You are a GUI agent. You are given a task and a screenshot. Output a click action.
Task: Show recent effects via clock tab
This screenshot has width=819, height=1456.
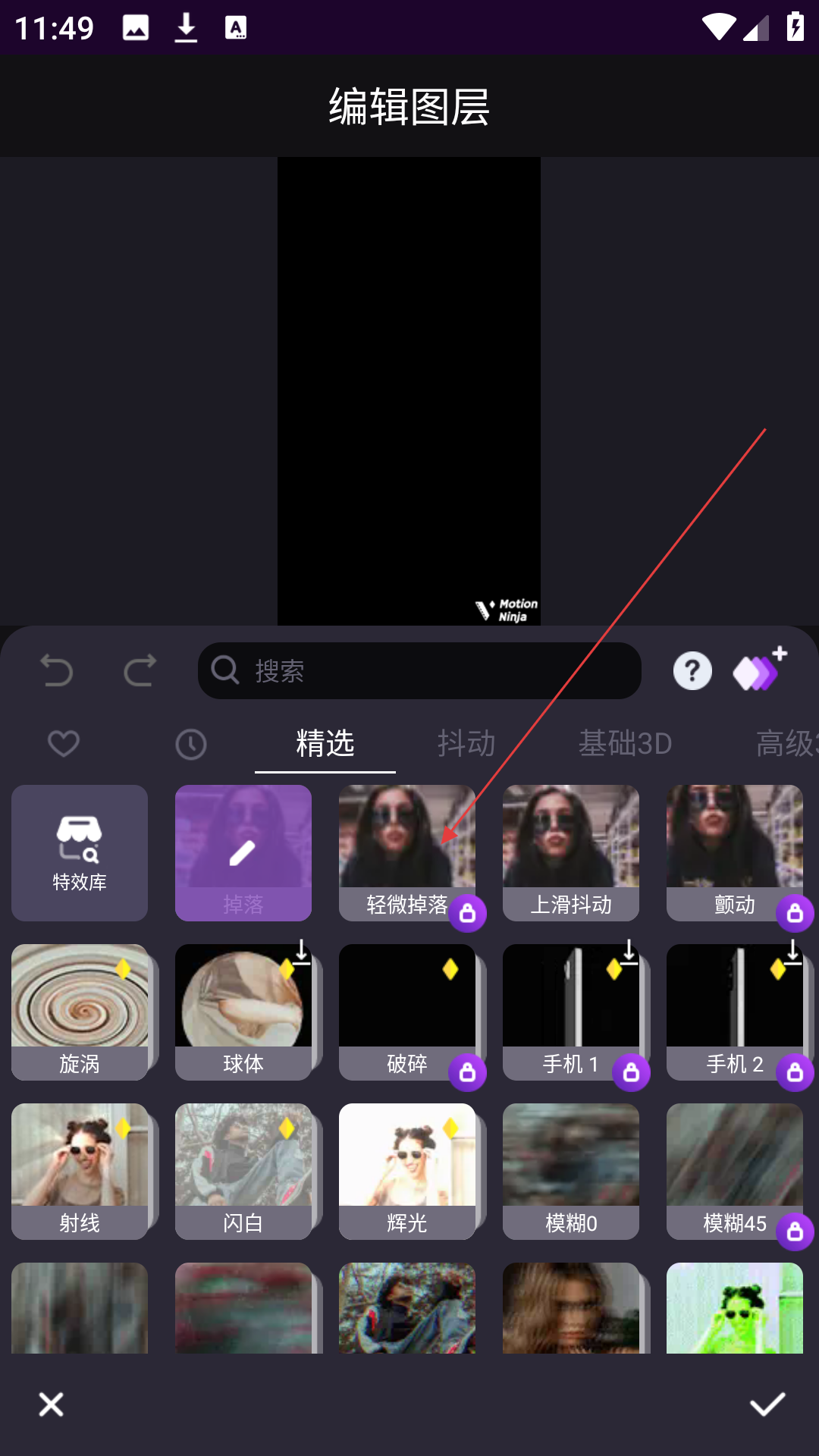pyautogui.click(x=191, y=745)
